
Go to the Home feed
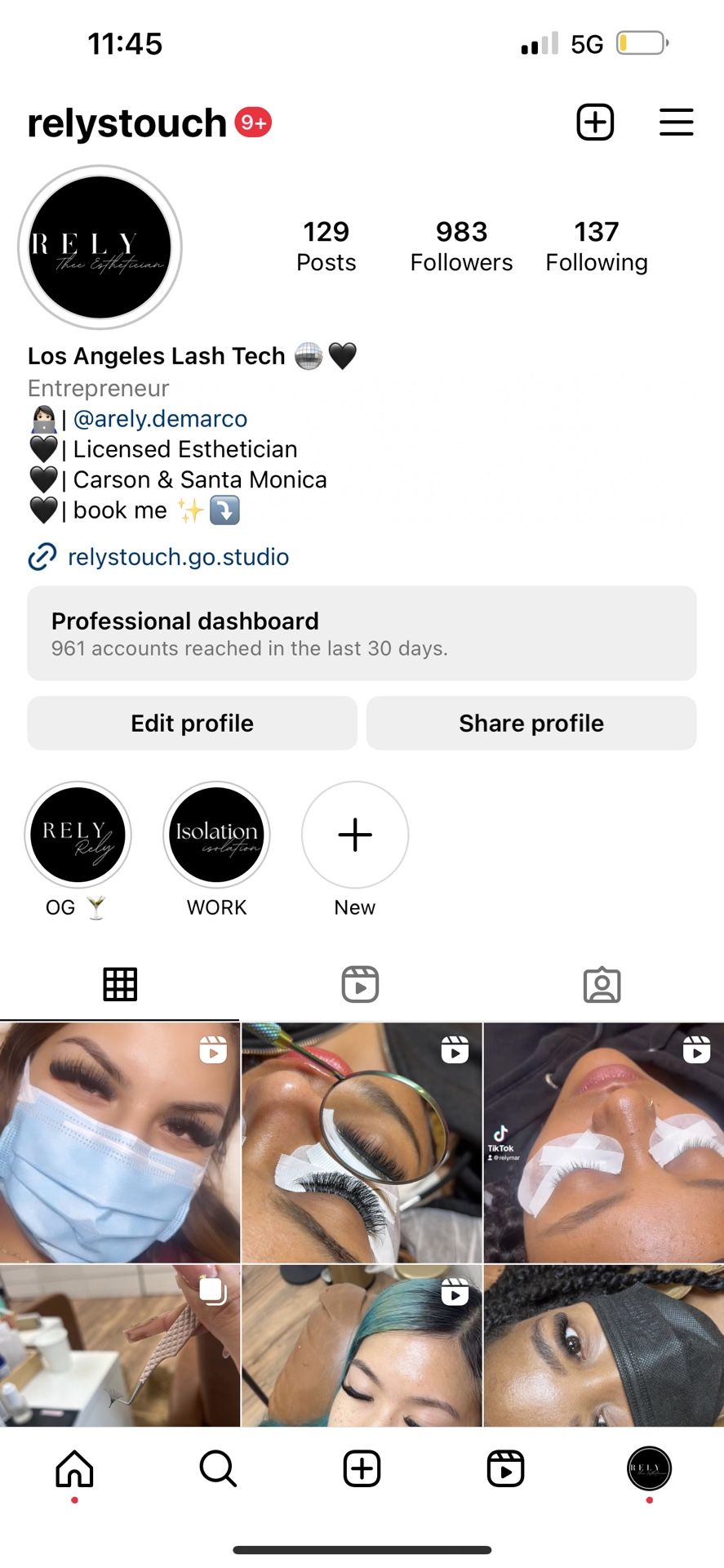click(74, 1468)
